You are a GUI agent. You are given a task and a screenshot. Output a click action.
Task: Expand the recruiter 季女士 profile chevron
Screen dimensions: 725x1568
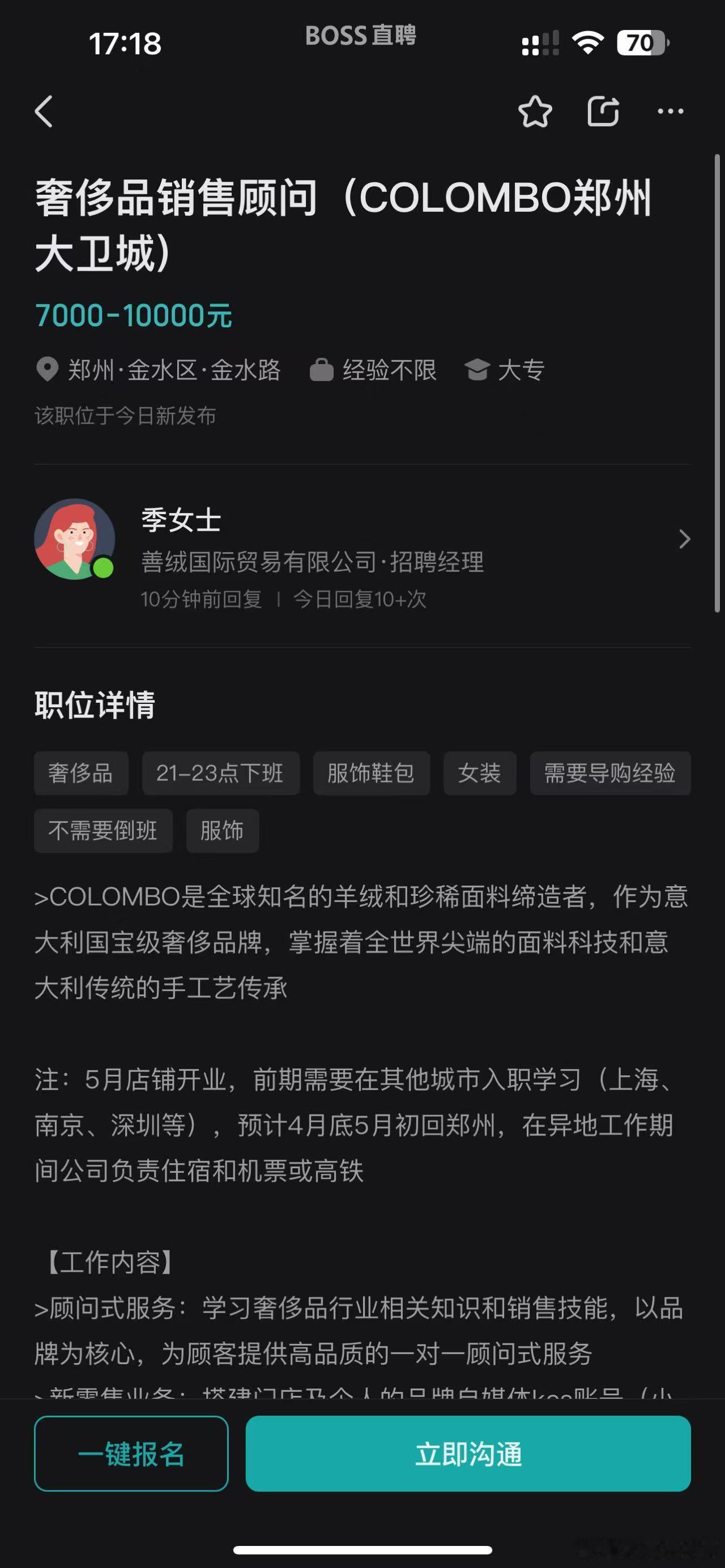coord(684,539)
